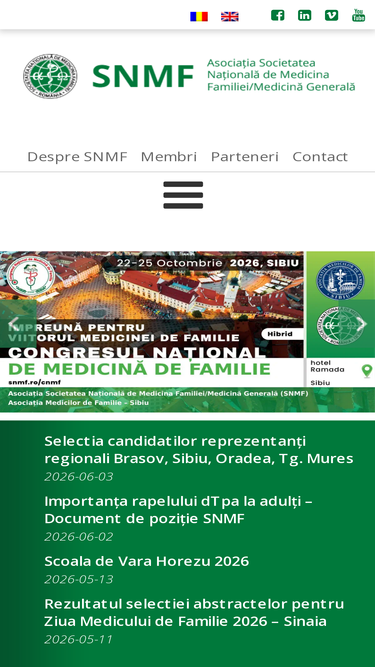Screen dimensions: 375x667
Task: Open the SNMF LinkedIn page
Action: [304, 15]
